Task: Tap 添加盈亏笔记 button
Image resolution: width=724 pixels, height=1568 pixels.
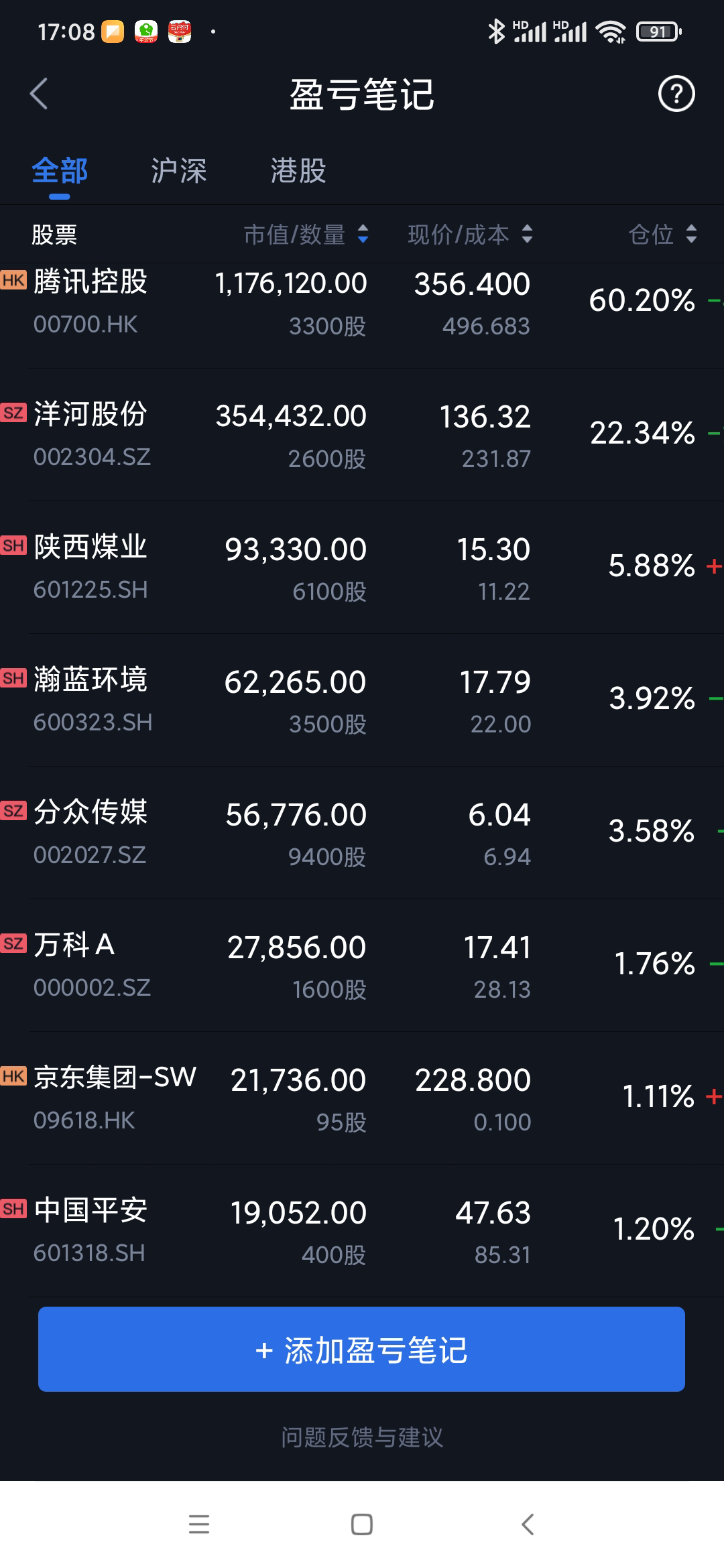Action: [361, 1350]
